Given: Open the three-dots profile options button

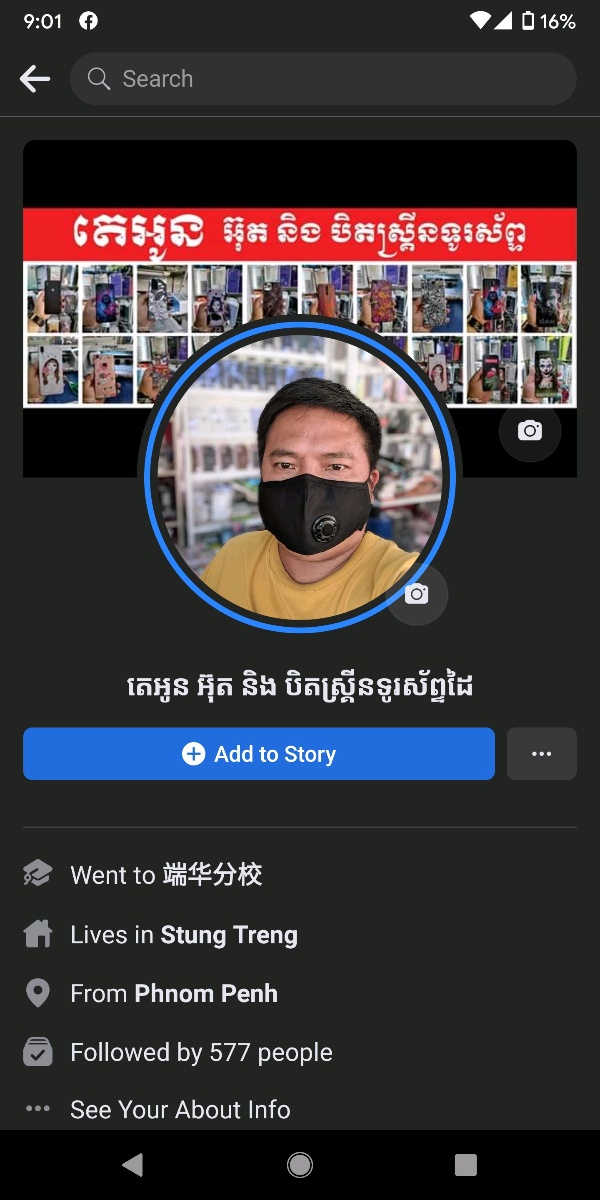Looking at the screenshot, I should click(542, 754).
